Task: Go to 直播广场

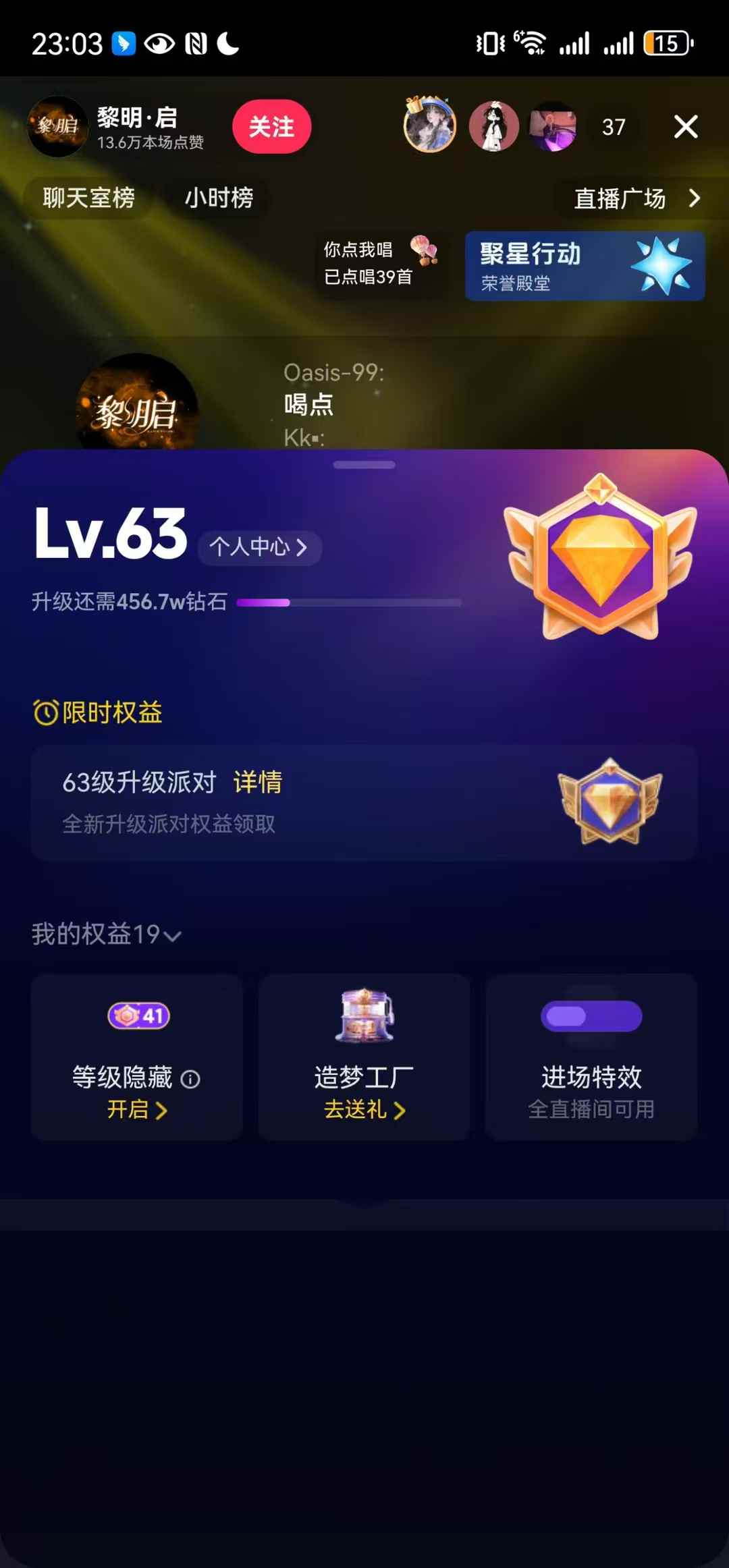Action: (x=636, y=198)
